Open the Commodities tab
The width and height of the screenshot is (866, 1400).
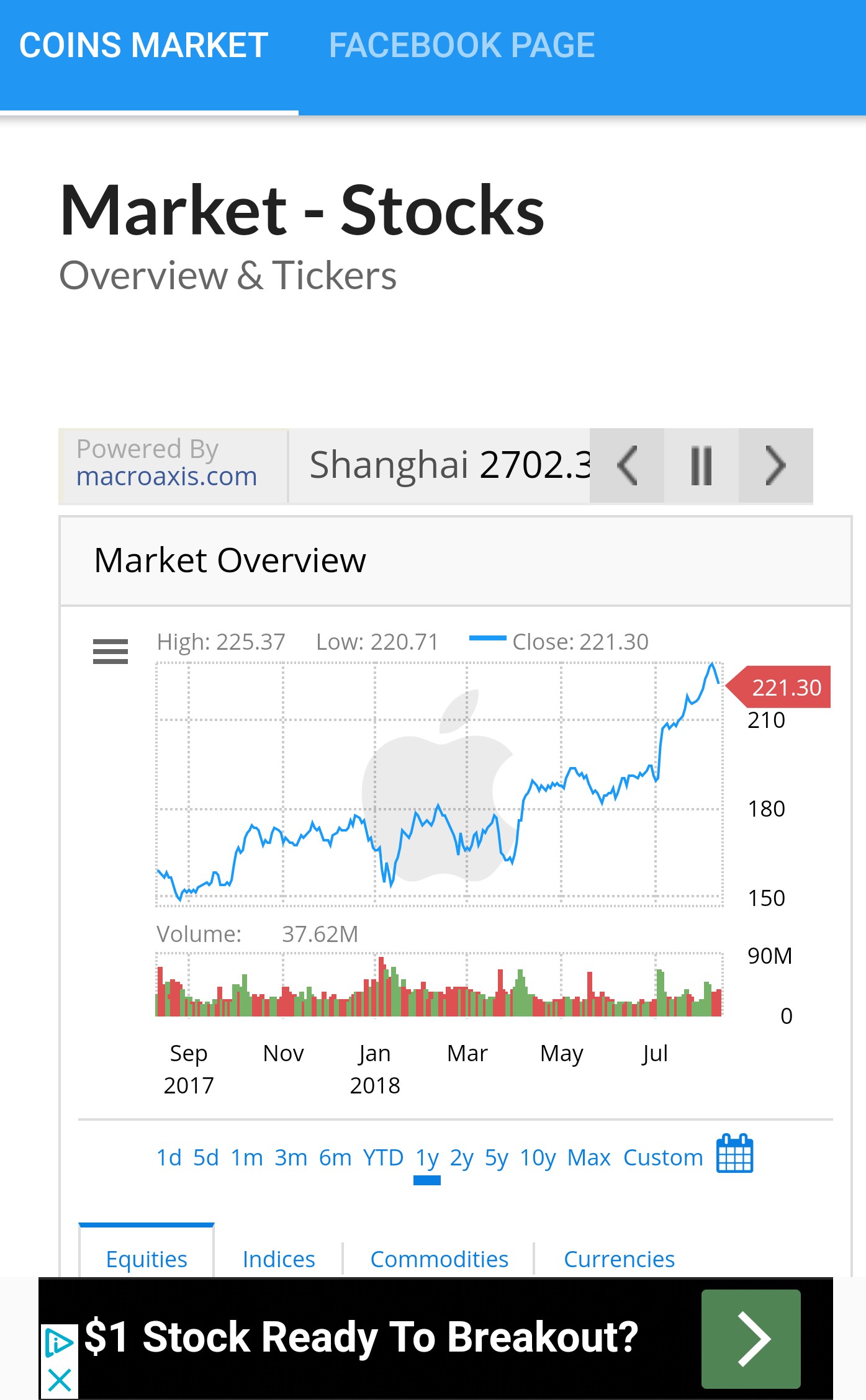point(440,1259)
